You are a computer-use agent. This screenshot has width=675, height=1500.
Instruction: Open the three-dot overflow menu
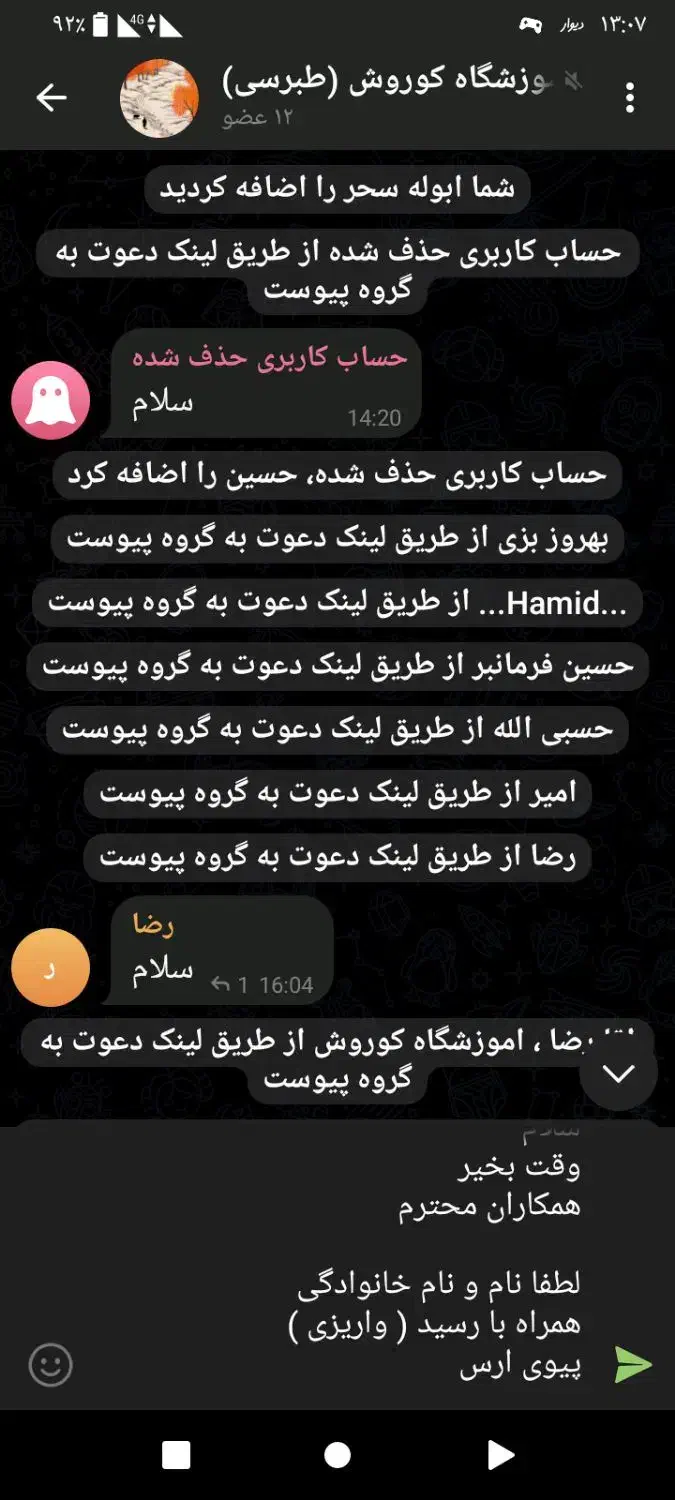click(x=629, y=98)
